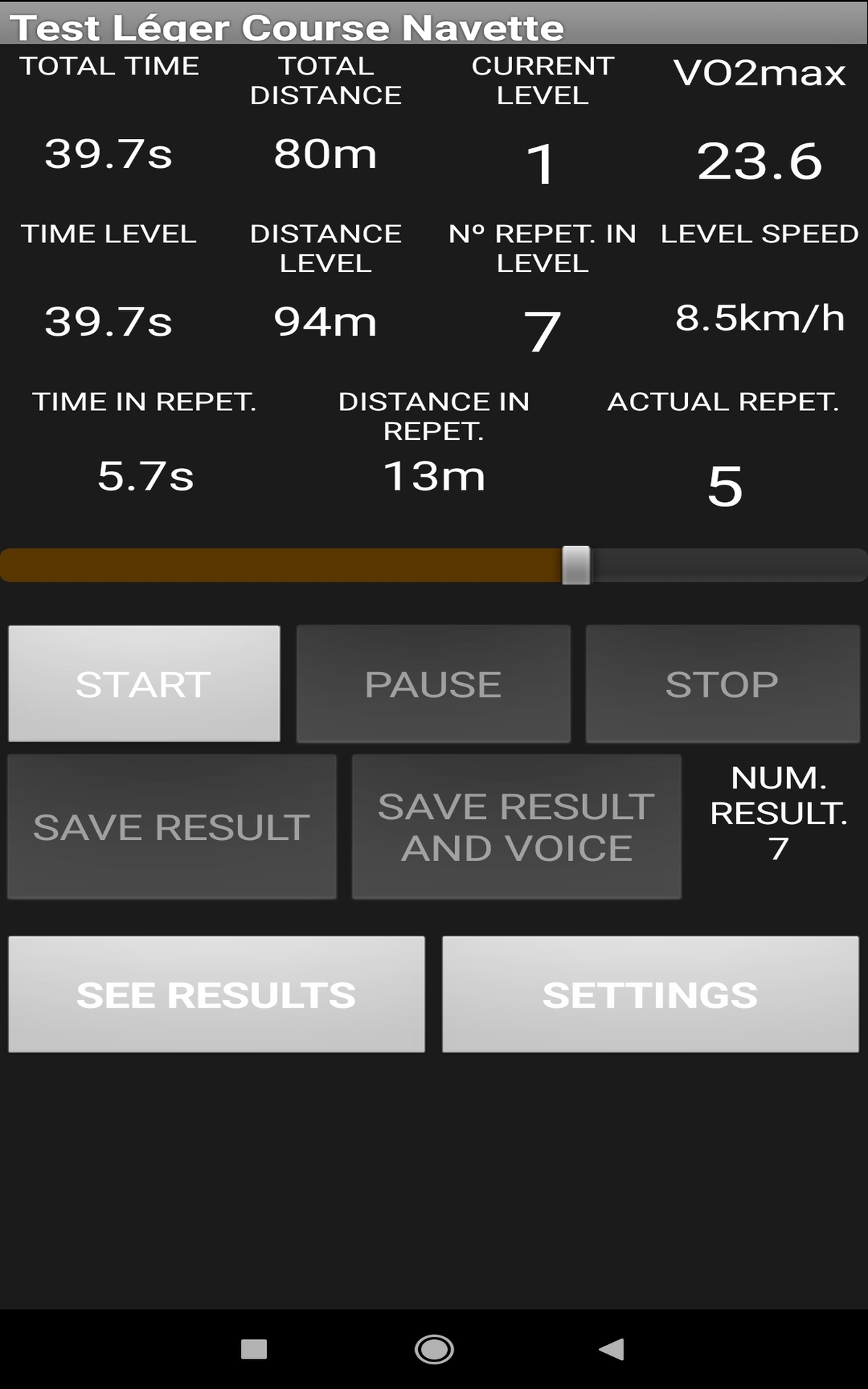Tap the slider thumb on the progress bar

point(575,564)
